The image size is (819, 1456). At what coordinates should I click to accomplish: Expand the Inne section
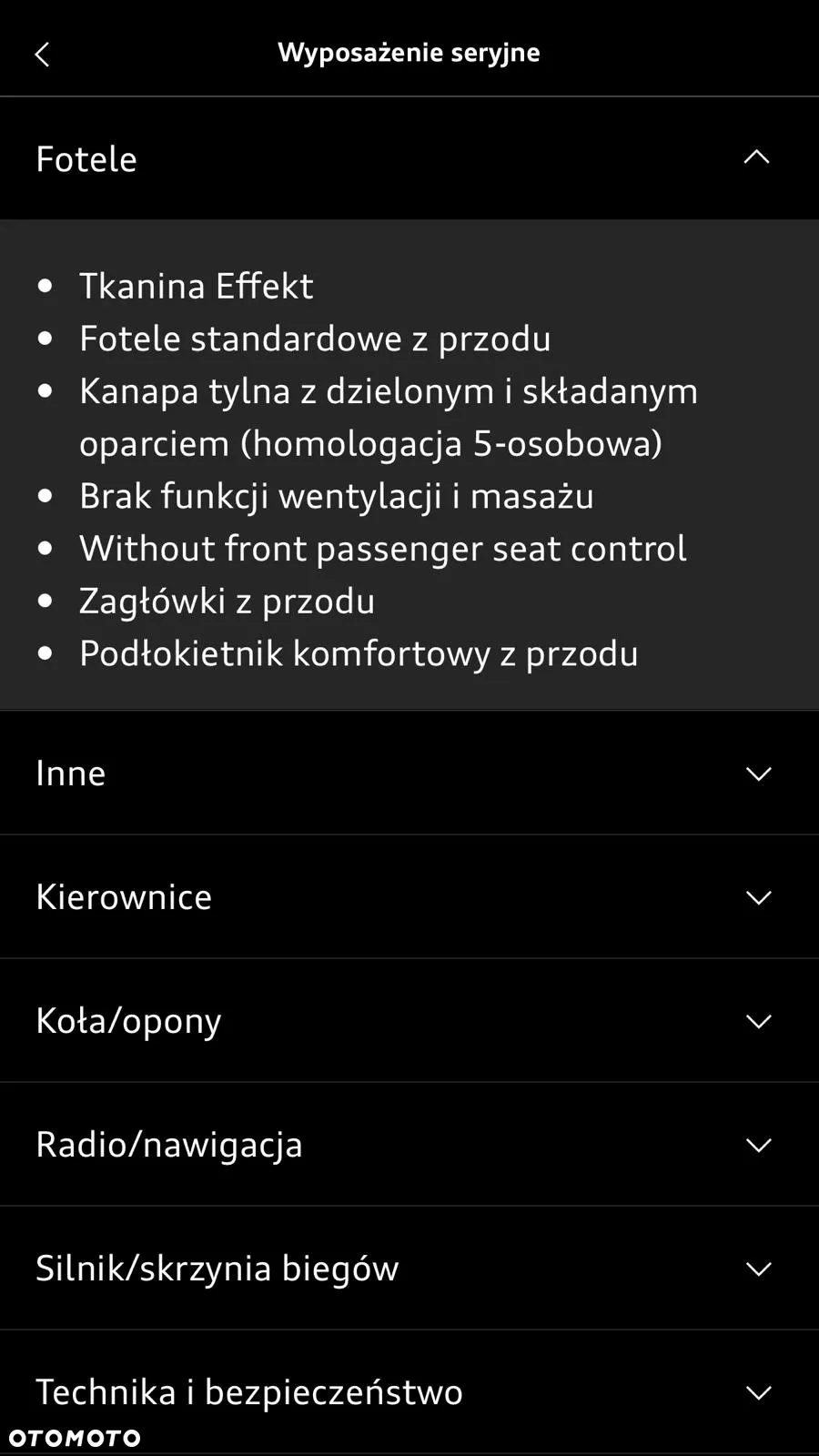[x=757, y=773]
